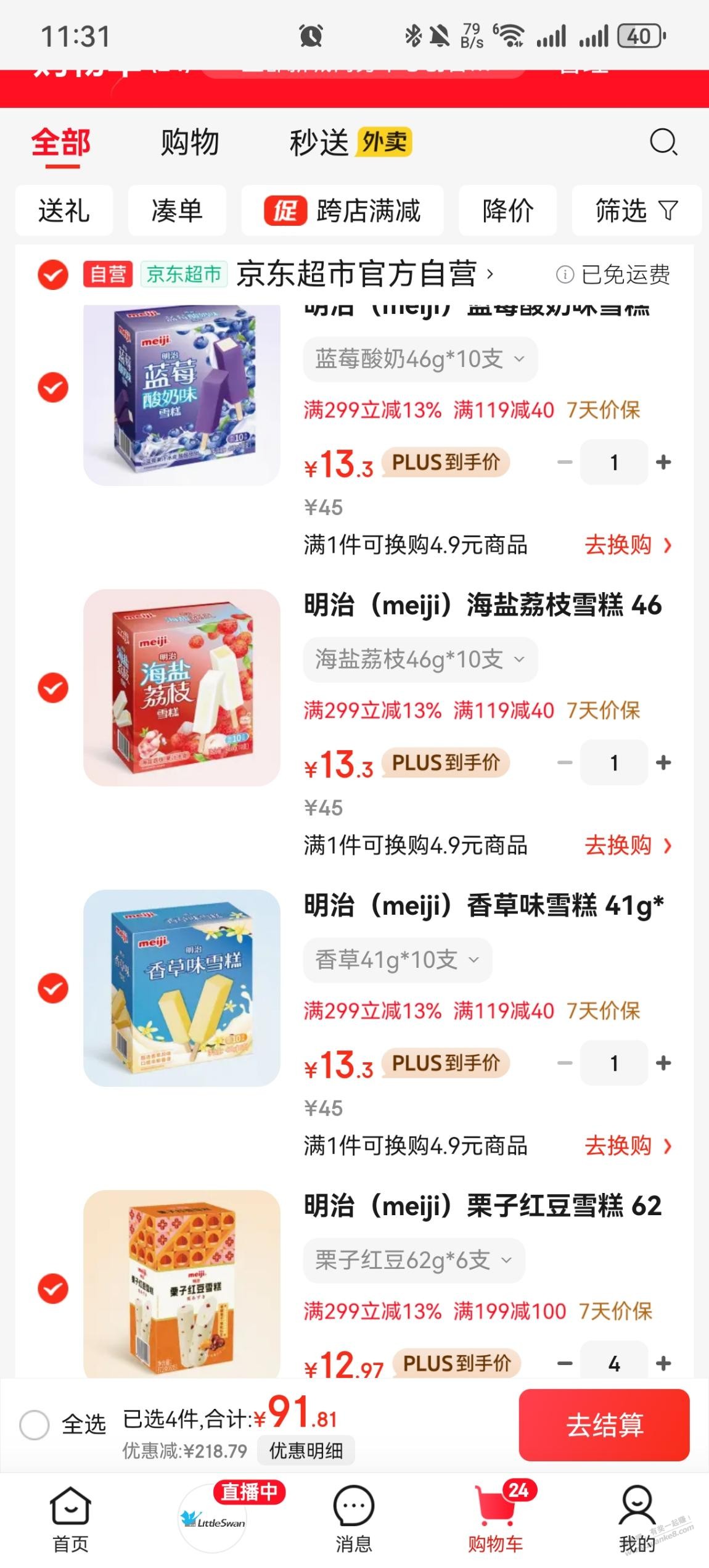Expand the 栗子红豆62g*6支 variant dropdown
This screenshot has width=709, height=1568.
pyautogui.click(x=413, y=1260)
